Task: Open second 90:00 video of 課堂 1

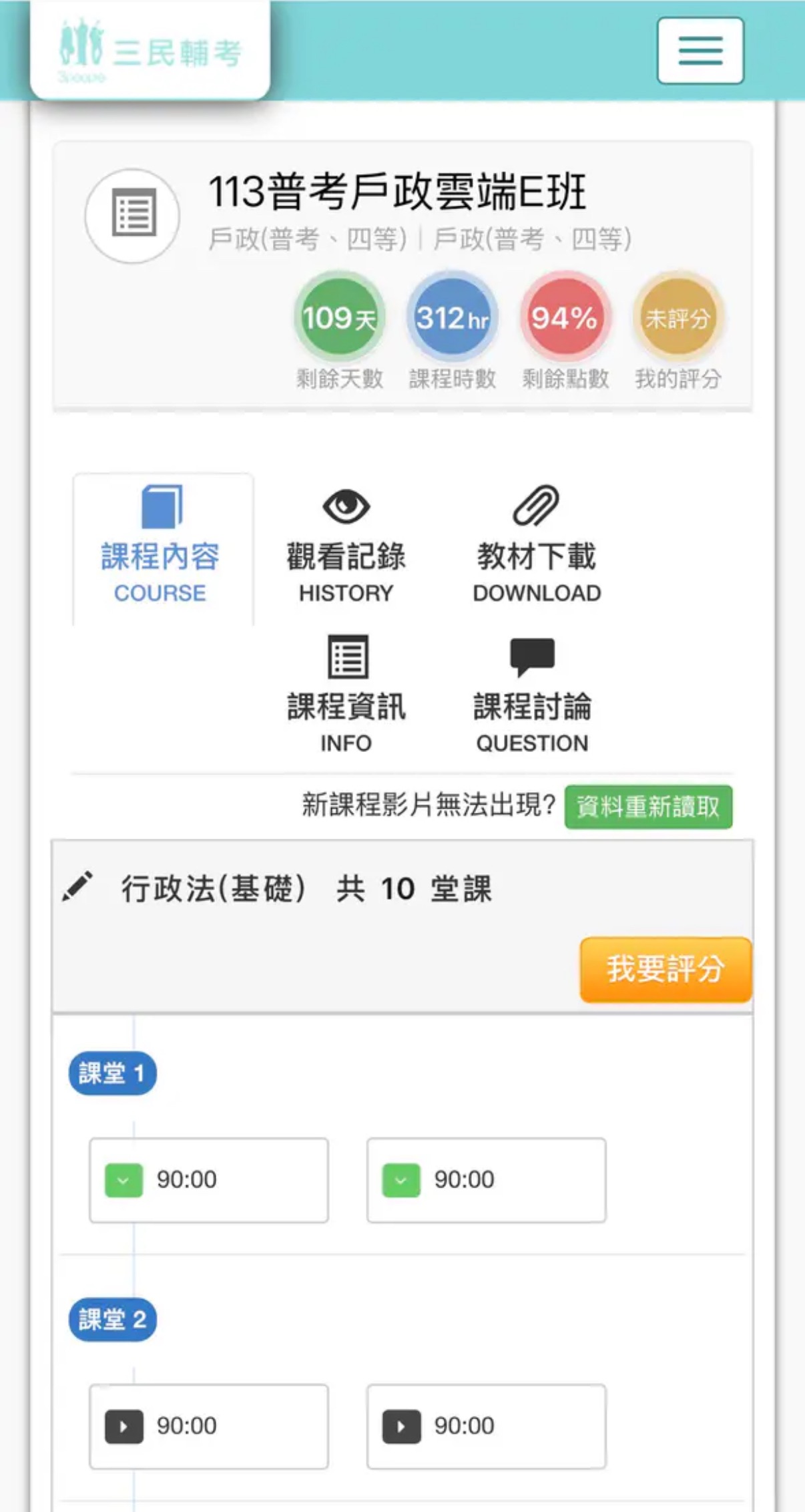Action: click(x=486, y=1180)
